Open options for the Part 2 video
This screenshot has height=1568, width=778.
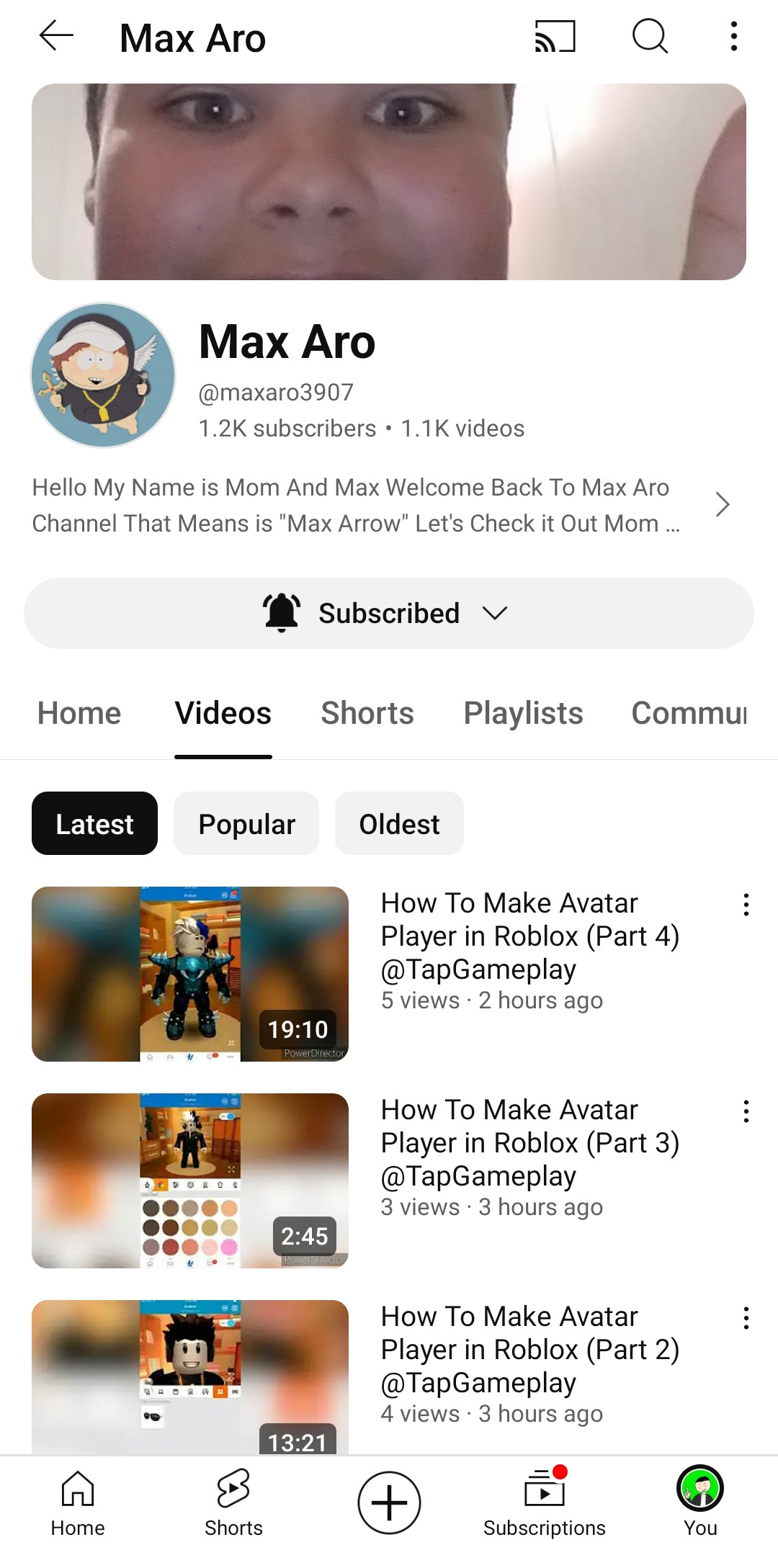746,1318
